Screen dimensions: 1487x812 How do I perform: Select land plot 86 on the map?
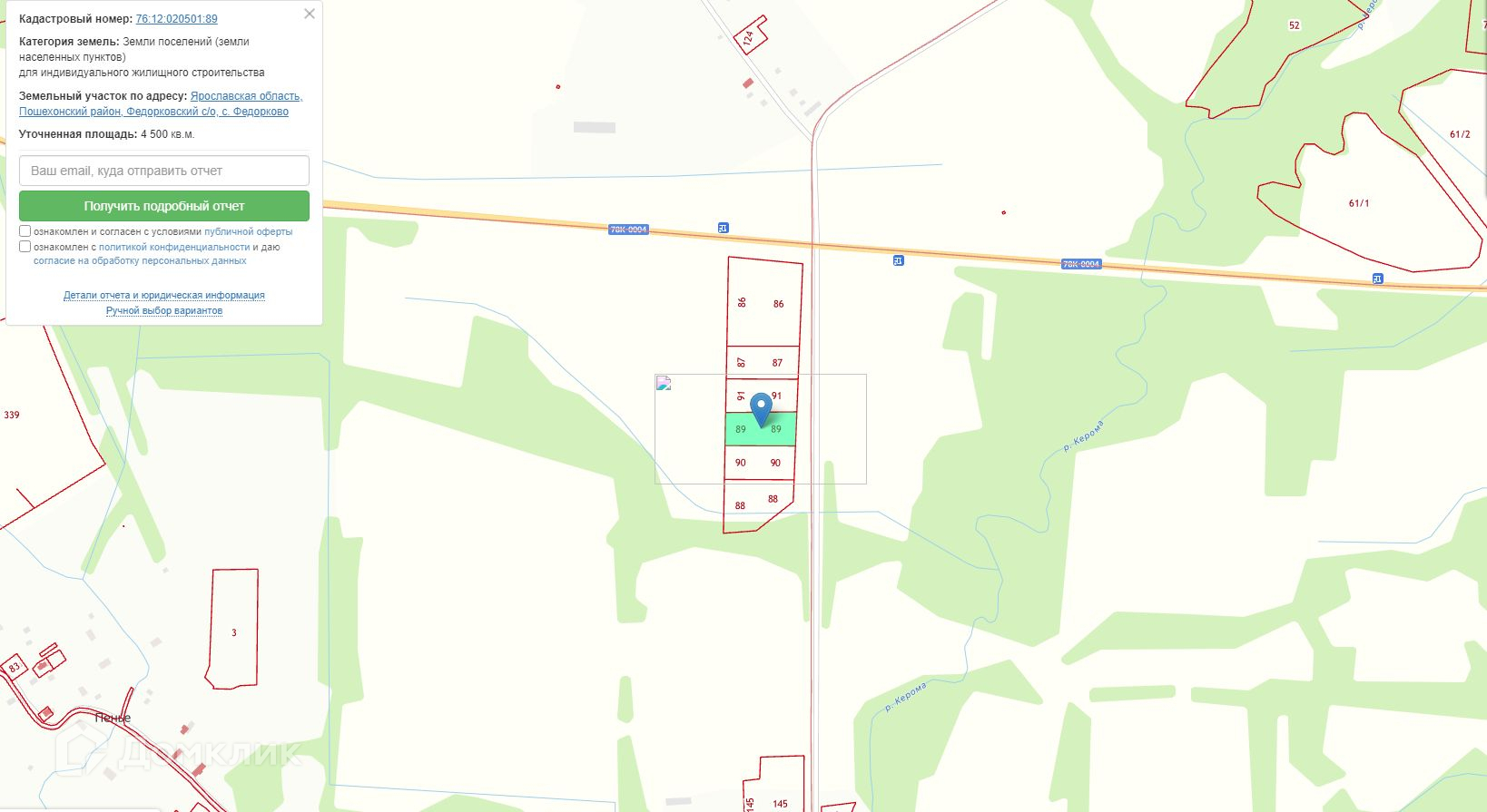tap(764, 302)
